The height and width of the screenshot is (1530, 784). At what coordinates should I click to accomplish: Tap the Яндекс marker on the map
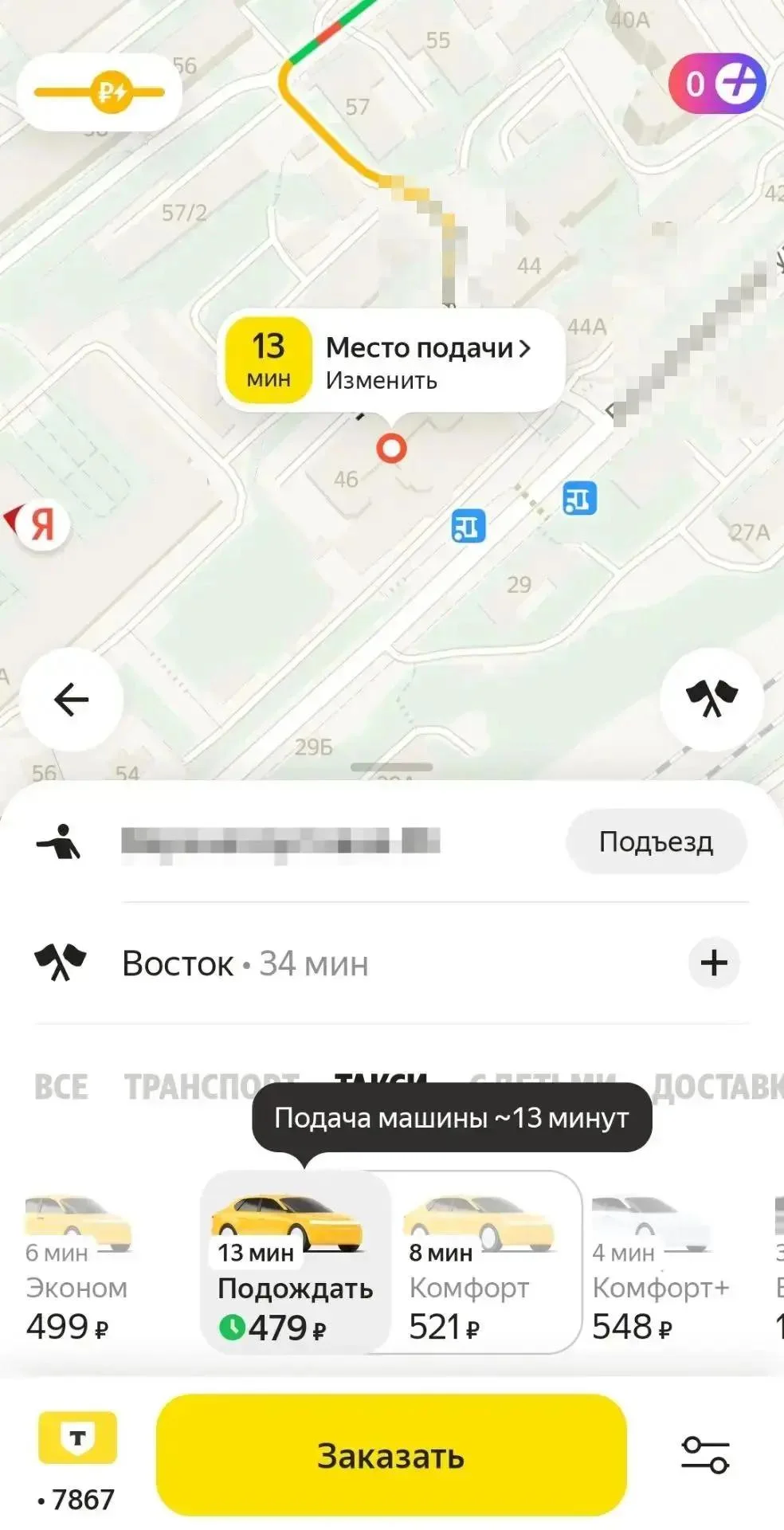(37, 524)
